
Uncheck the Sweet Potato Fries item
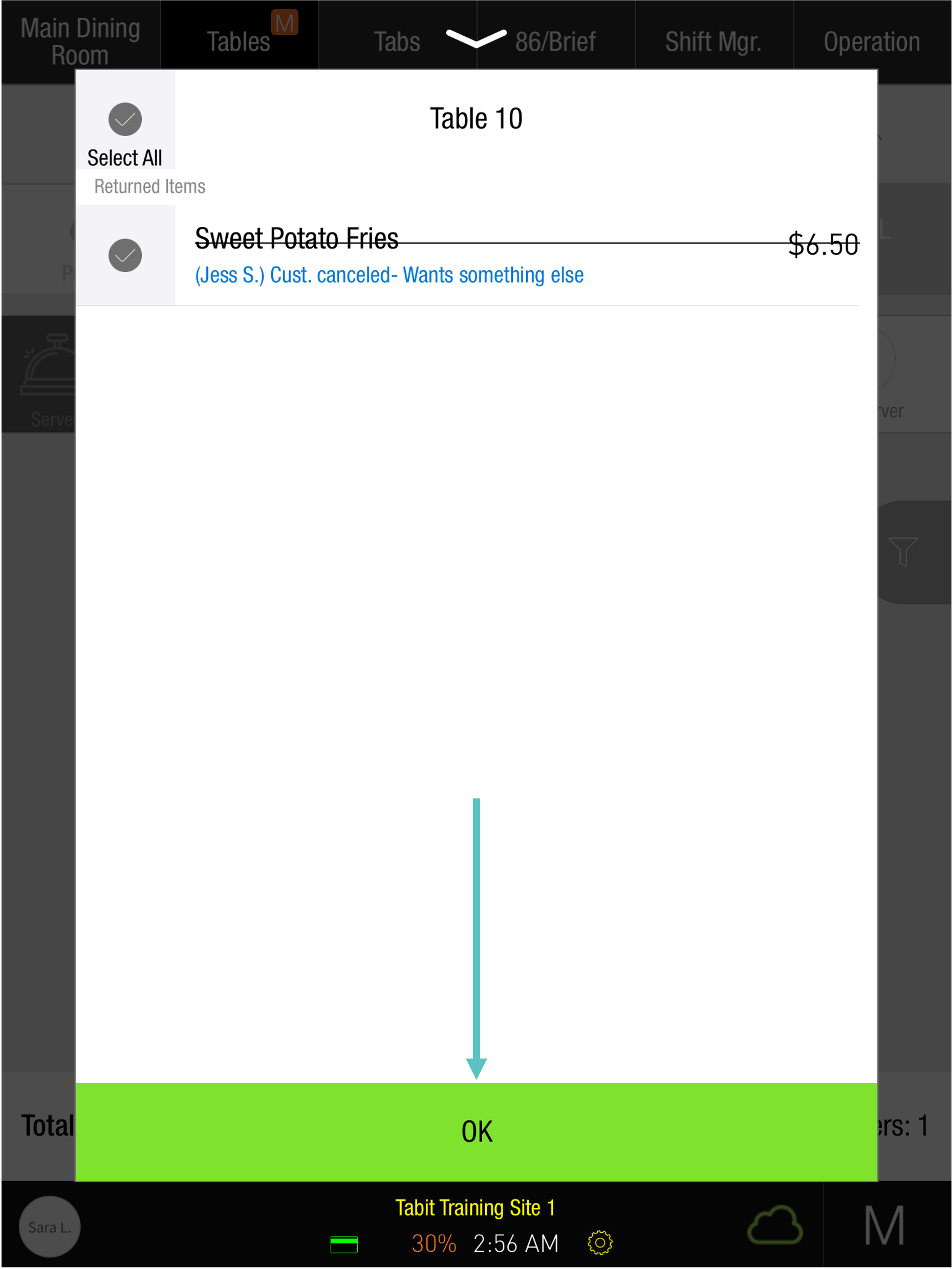125,255
